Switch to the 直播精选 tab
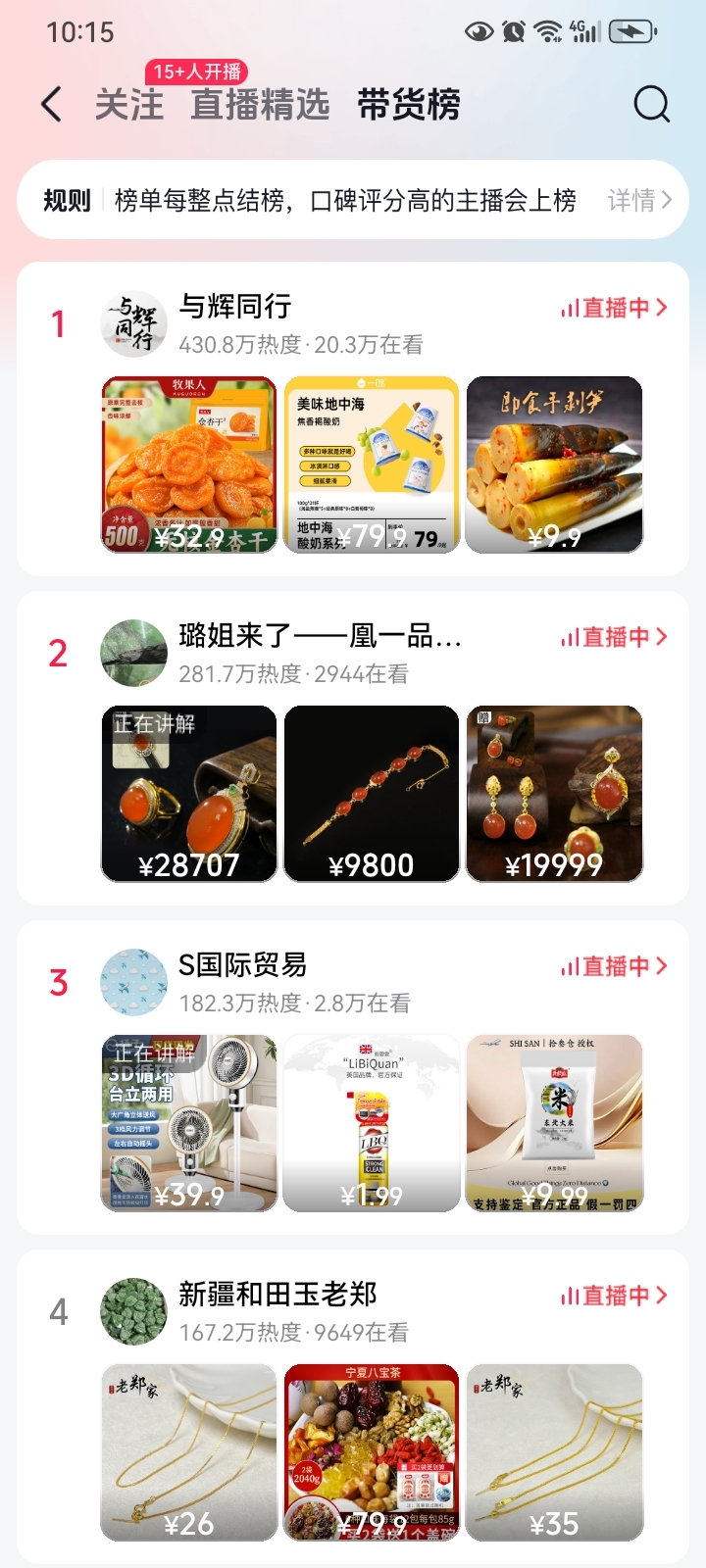Image resolution: width=706 pixels, height=1568 pixels. (260, 105)
